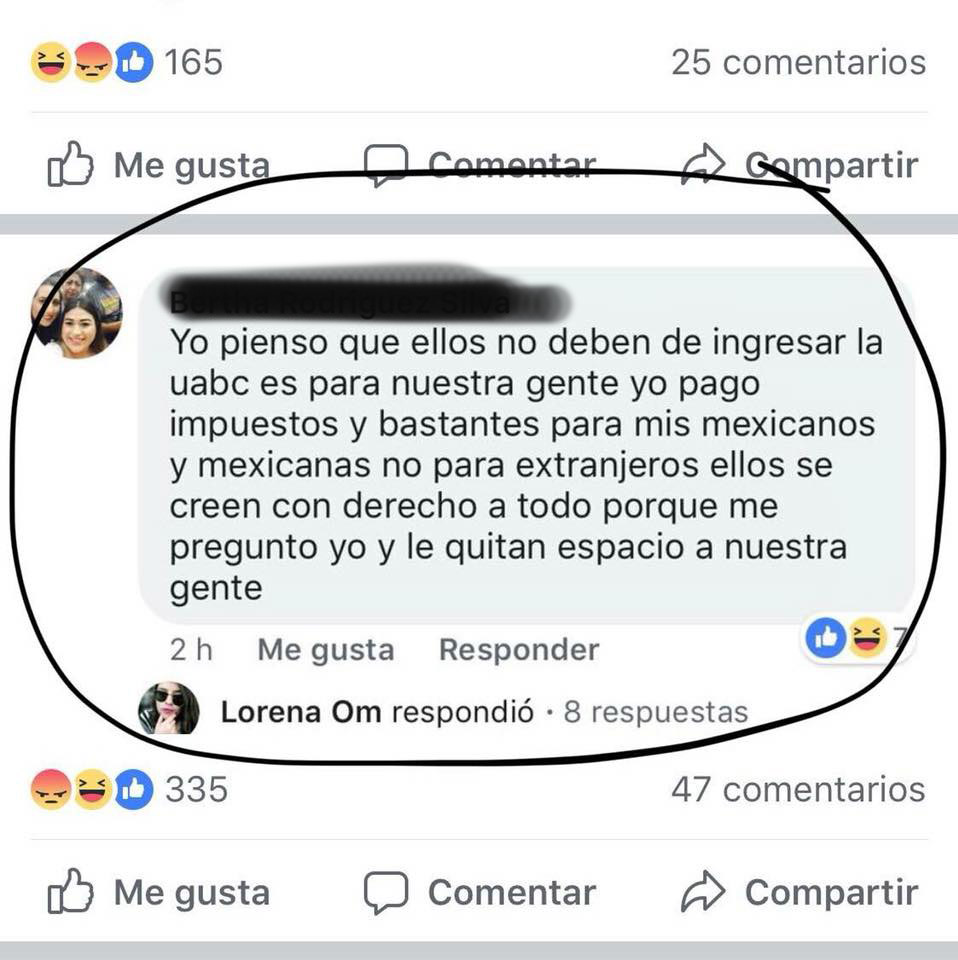
Task: Share the post with 47 comentarios
Action: (x=799, y=892)
